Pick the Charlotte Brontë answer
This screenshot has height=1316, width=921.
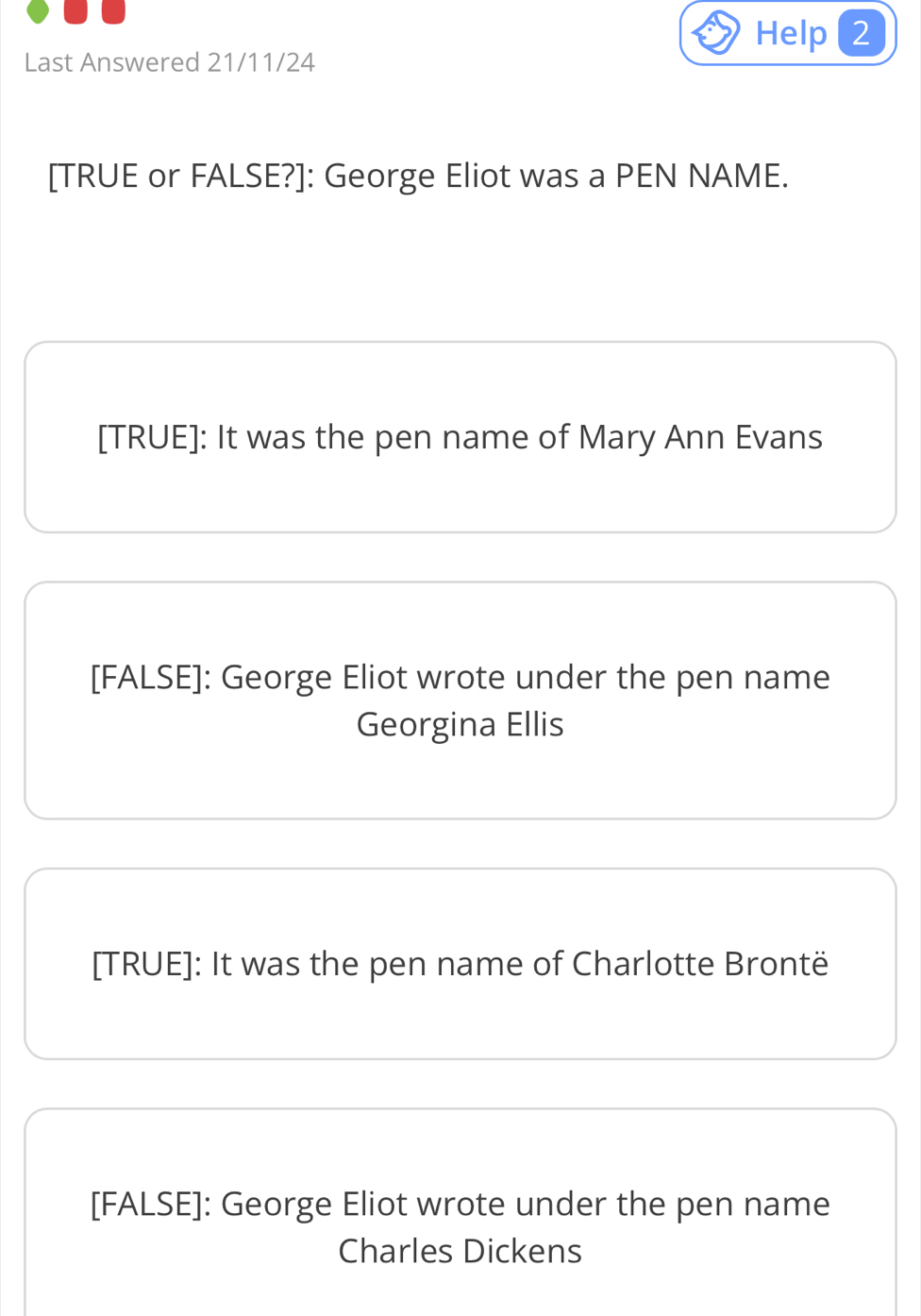[460, 964]
